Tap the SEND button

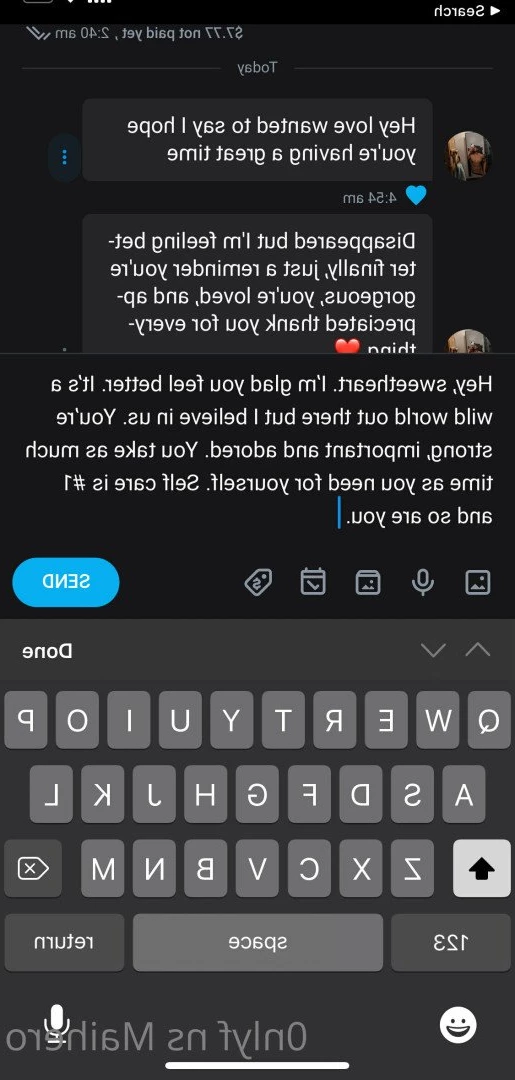(65, 582)
